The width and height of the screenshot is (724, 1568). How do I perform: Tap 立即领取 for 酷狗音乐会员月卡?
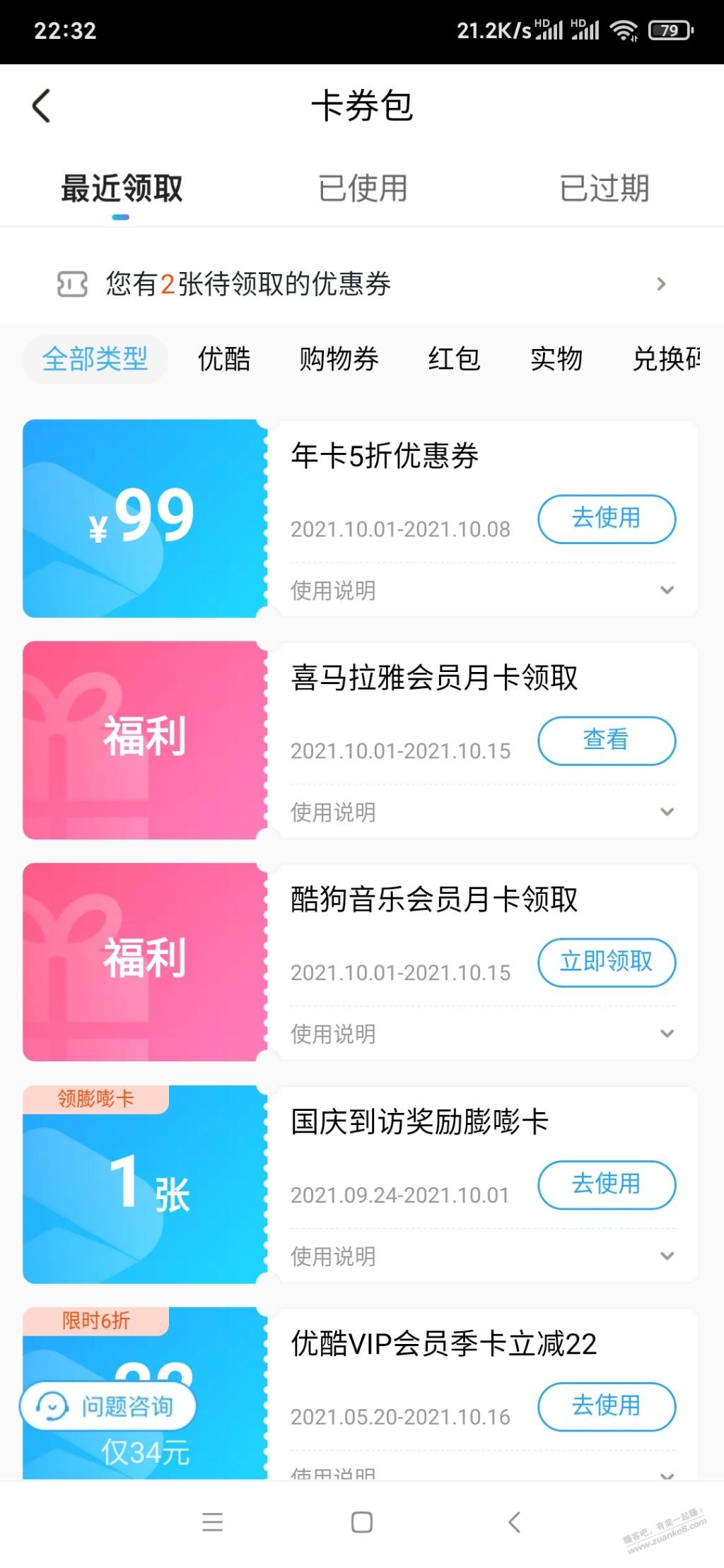[607, 962]
